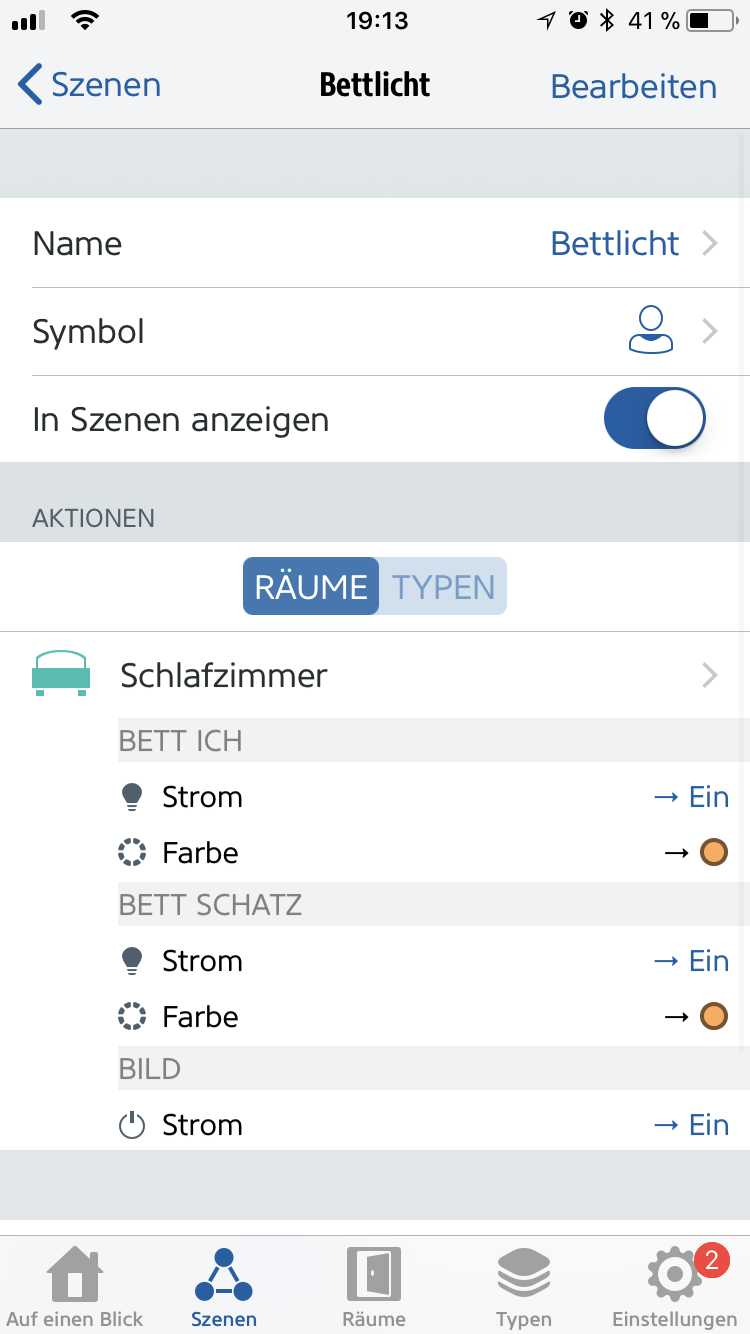Go to the Räume bottom tab
The height and width of the screenshot is (1334, 750).
point(374,1286)
